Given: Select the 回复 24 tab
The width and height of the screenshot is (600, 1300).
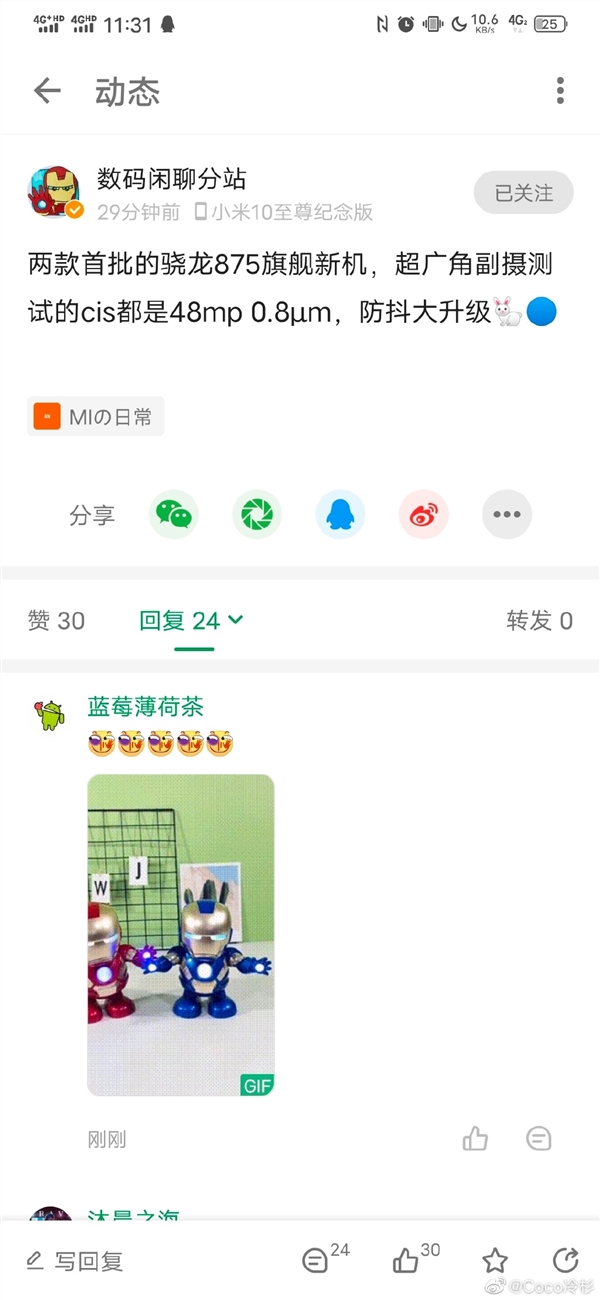Looking at the screenshot, I should pyautogui.click(x=190, y=621).
